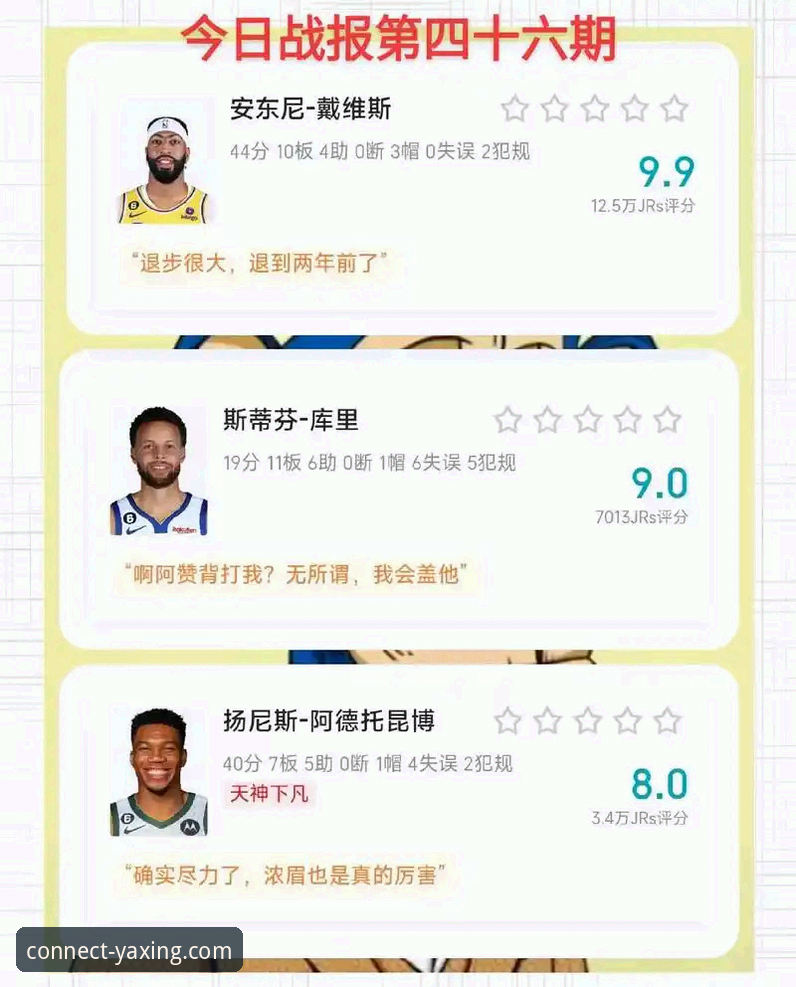The height and width of the screenshot is (987, 796).
Task: Click the last star beside 扬尼斯-阿德托昆博
Action: (668, 719)
